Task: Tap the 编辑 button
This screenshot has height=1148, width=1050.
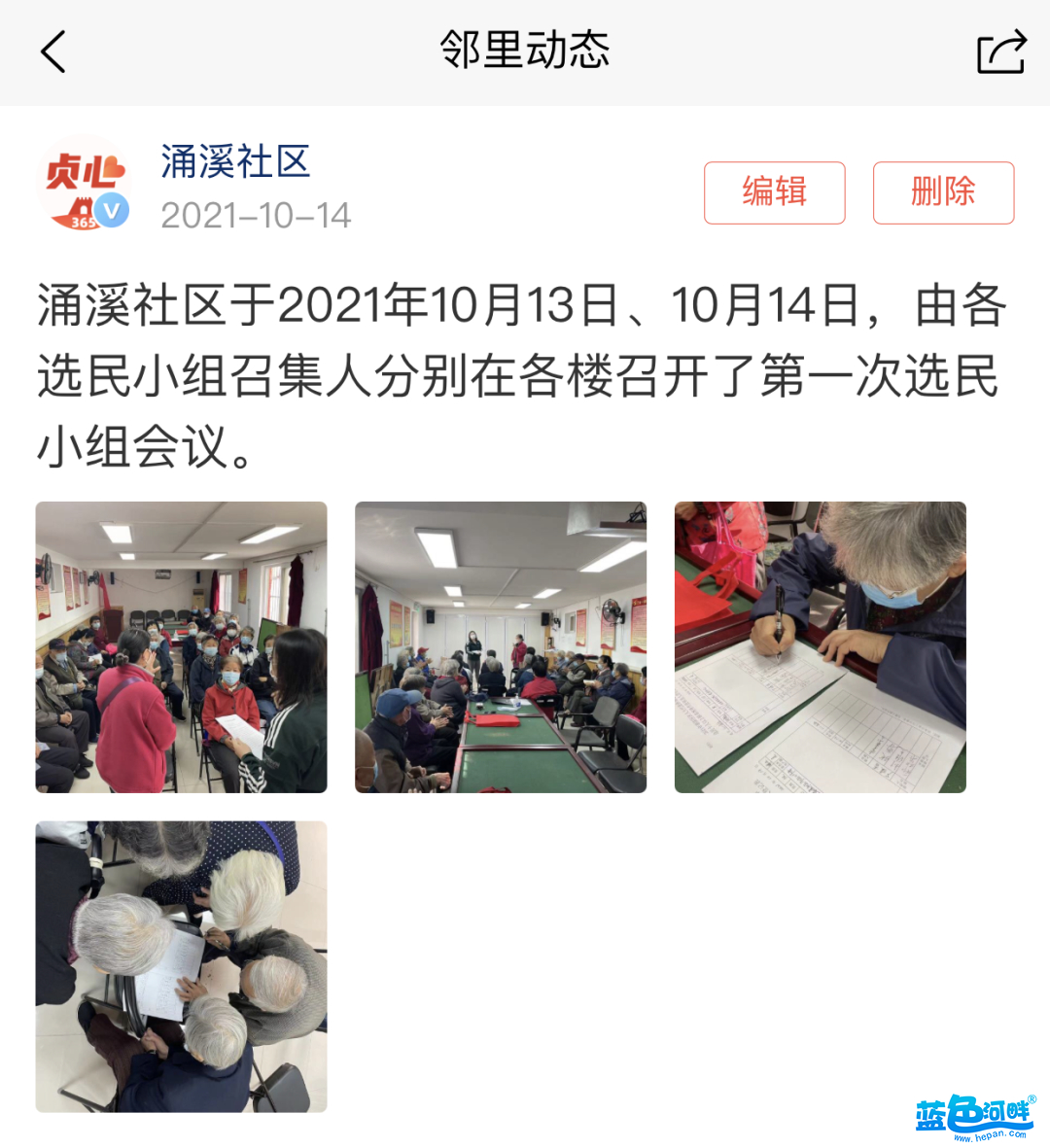Action: click(774, 192)
